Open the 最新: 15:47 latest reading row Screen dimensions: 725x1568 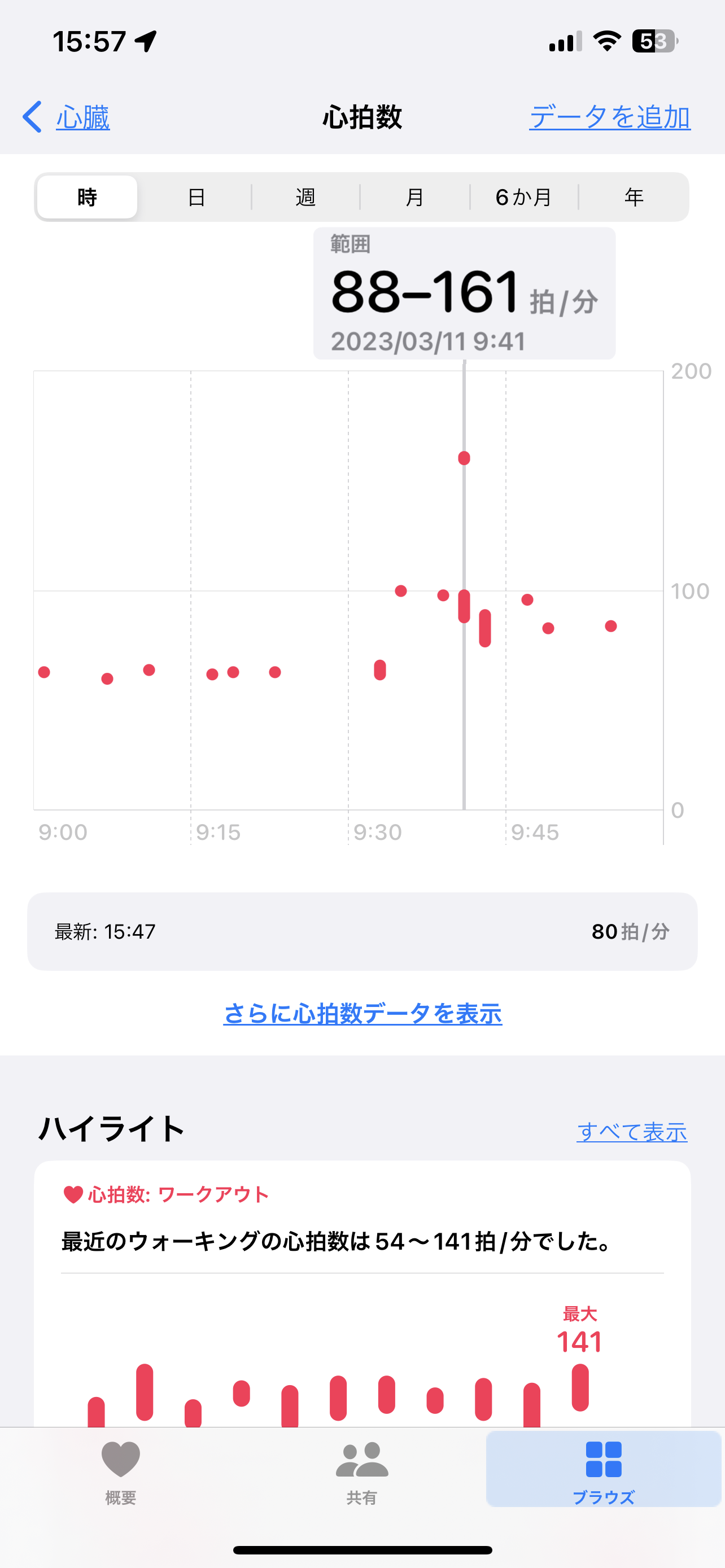pyautogui.click(x=362, y=931)
